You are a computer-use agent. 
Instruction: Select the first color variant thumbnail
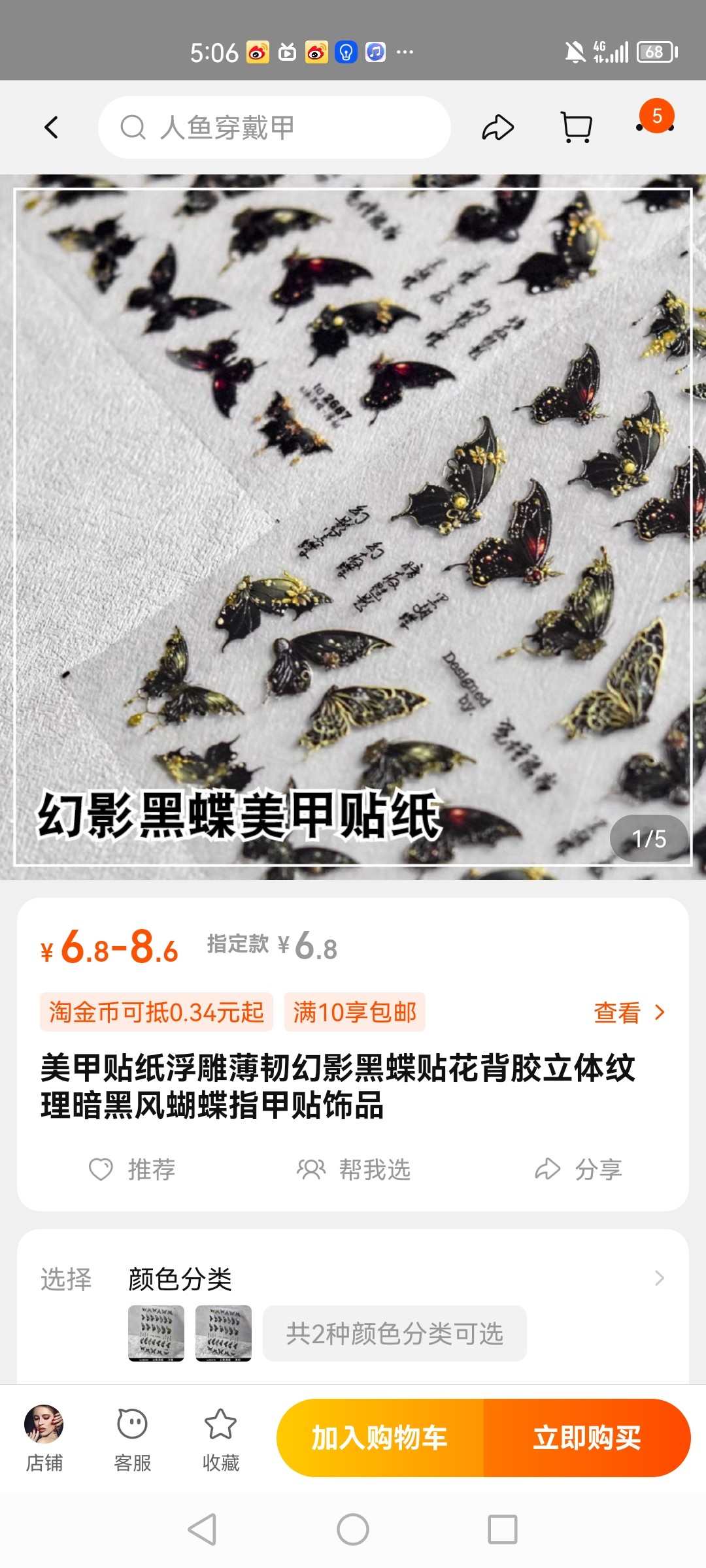point(156,1333)
